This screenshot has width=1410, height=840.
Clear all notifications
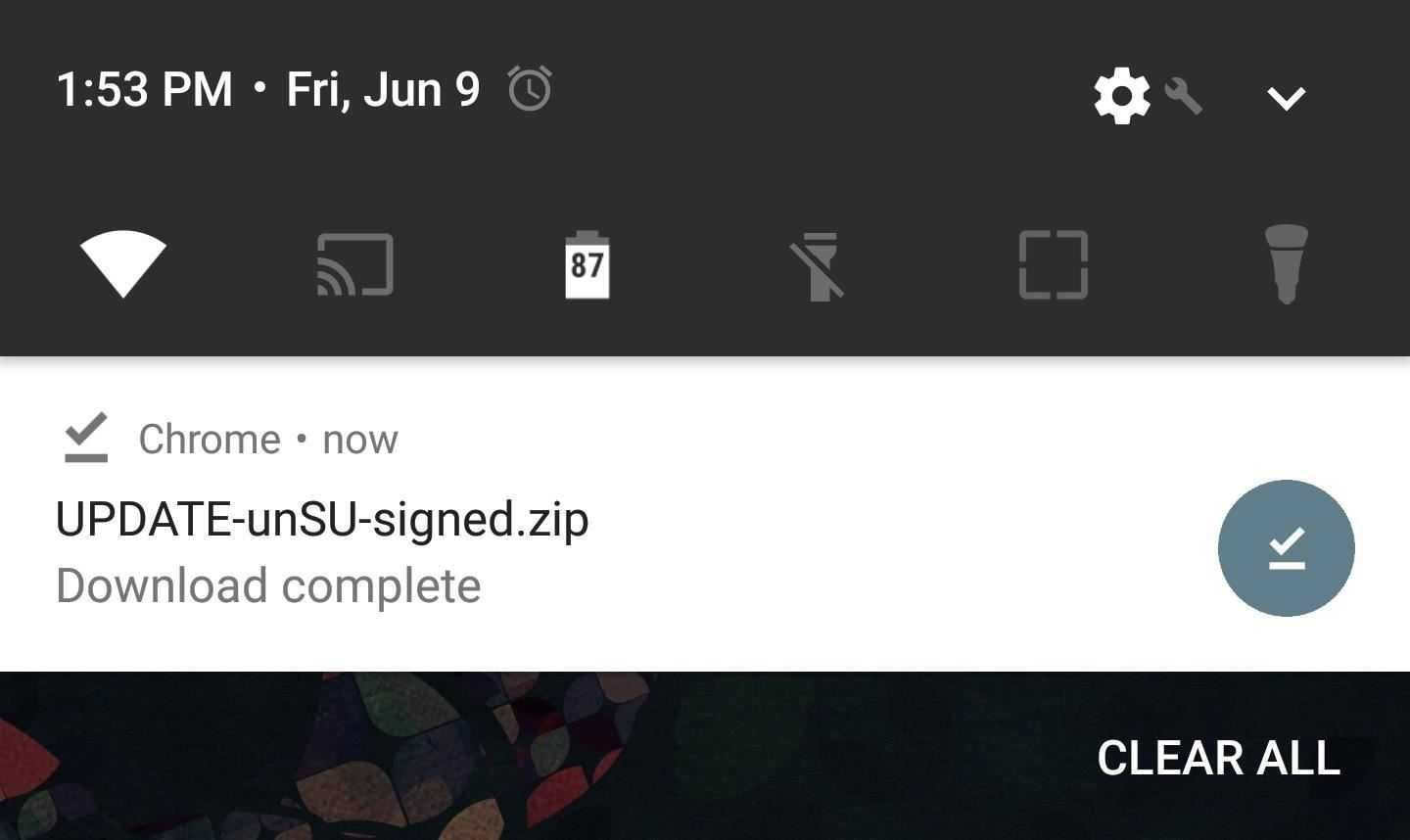pos(1218,758)
